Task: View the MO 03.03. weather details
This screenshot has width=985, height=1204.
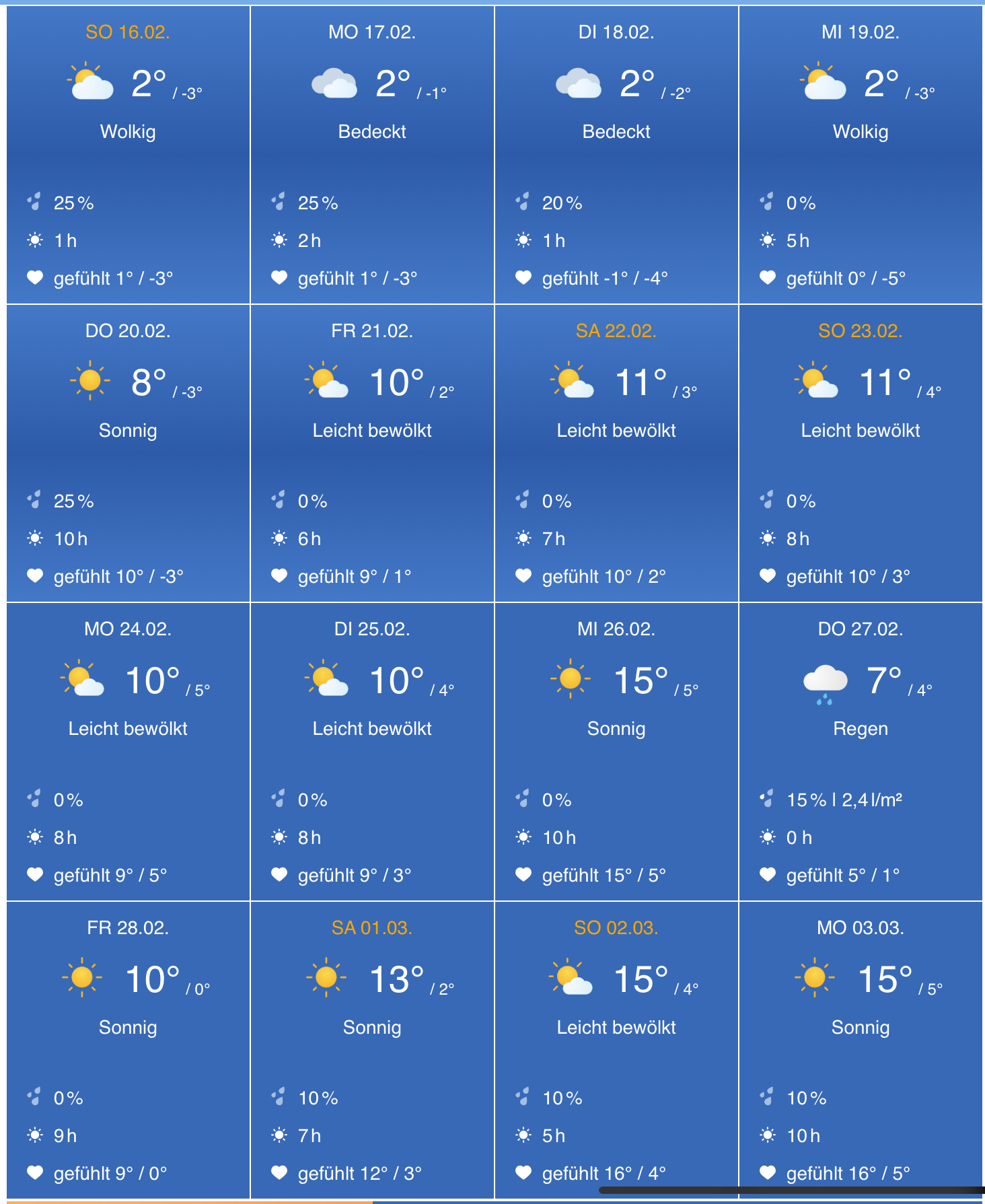Action: (861, 1050)
